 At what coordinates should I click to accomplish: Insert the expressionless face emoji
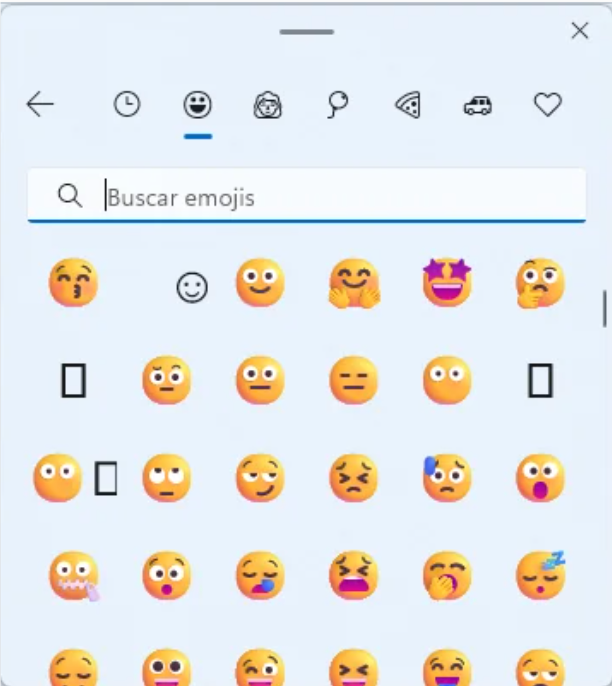[x=354, y=380]
